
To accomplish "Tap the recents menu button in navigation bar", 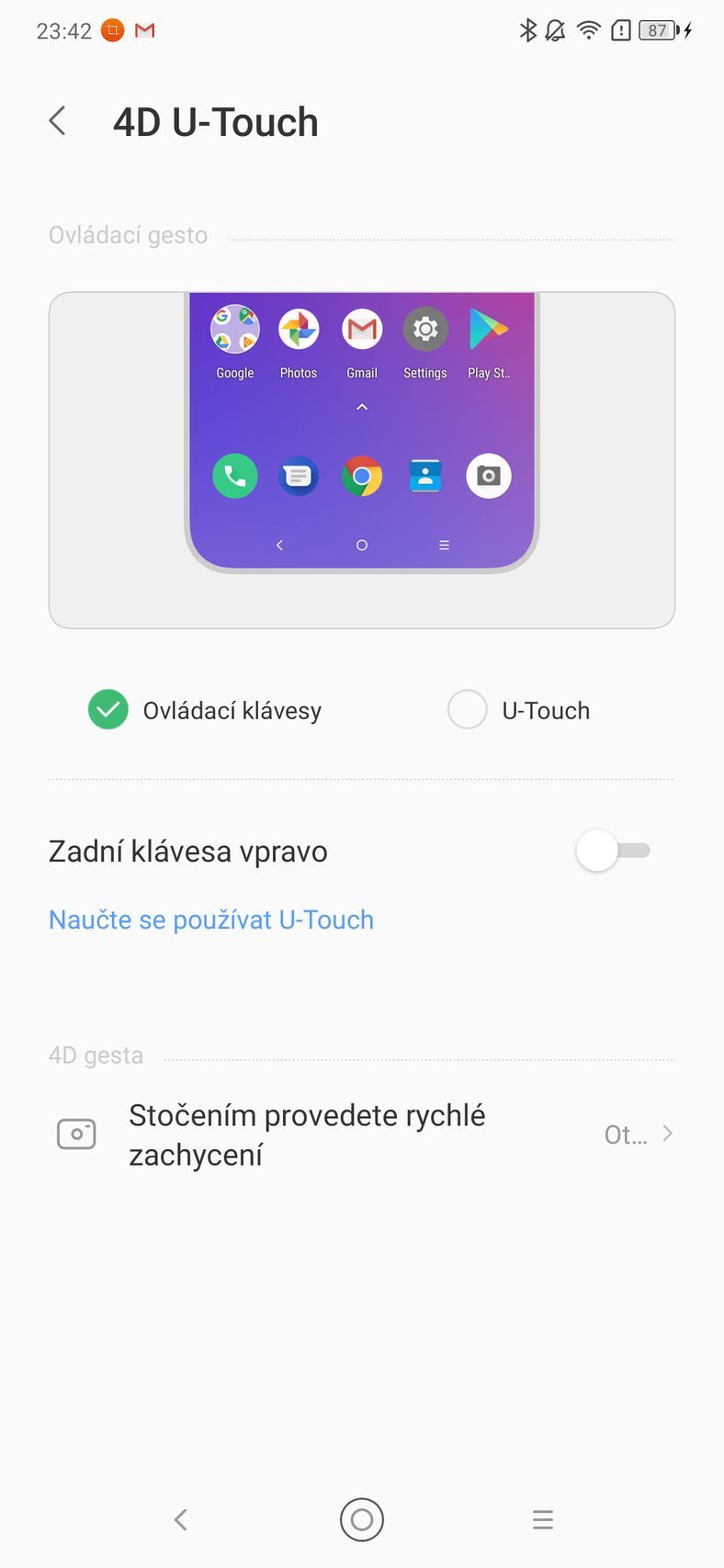I will (x=542, y=1519).
